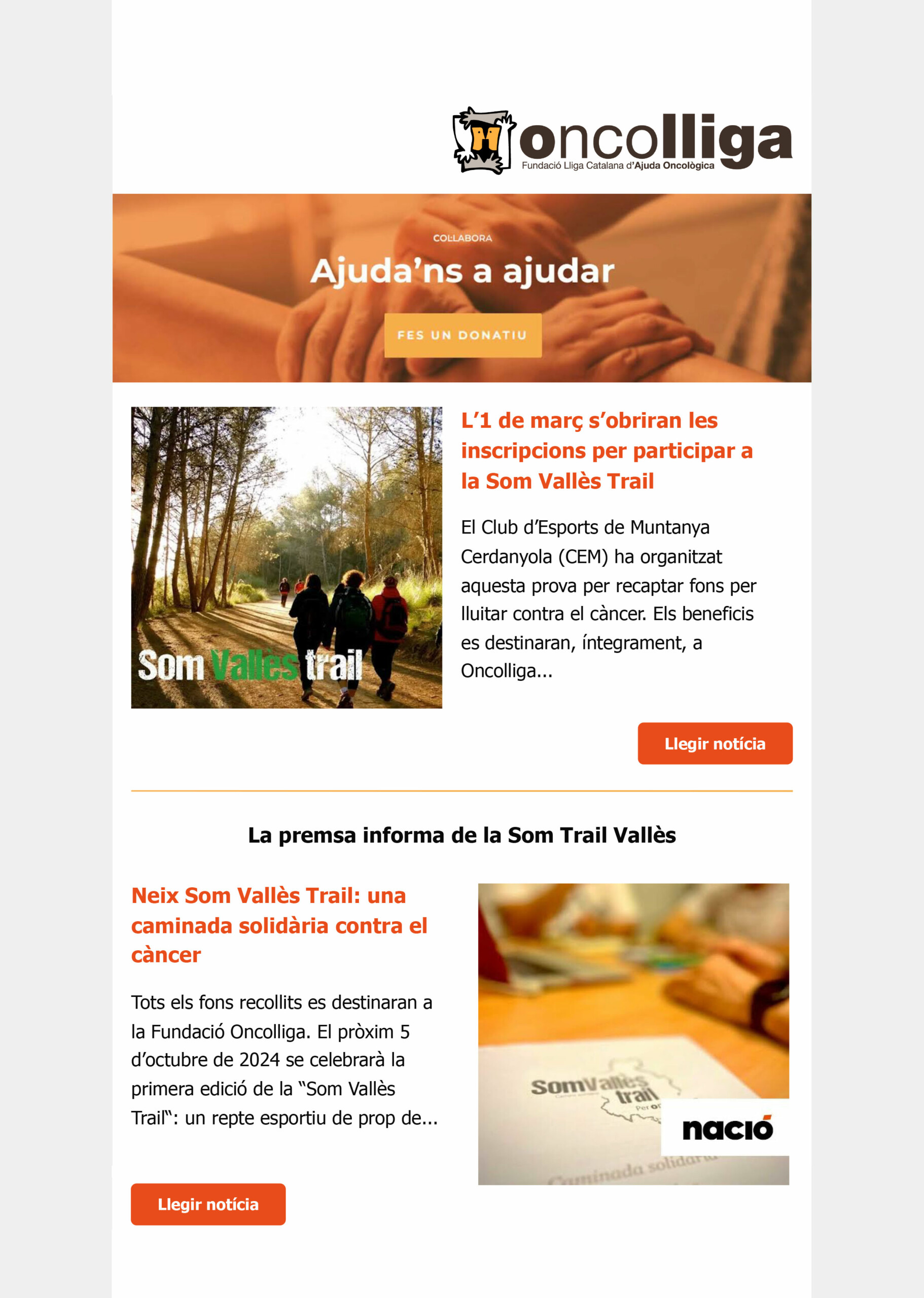Open the headline "L'1 de març s'obriran les inscripcions"

[606, 450]
